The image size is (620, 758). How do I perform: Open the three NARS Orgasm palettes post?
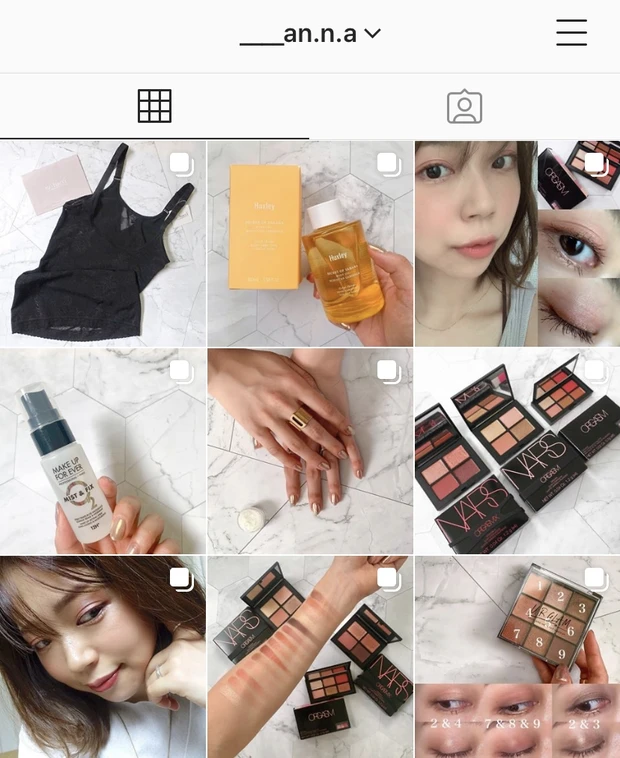pyautogui.click(x=517, y=451)
